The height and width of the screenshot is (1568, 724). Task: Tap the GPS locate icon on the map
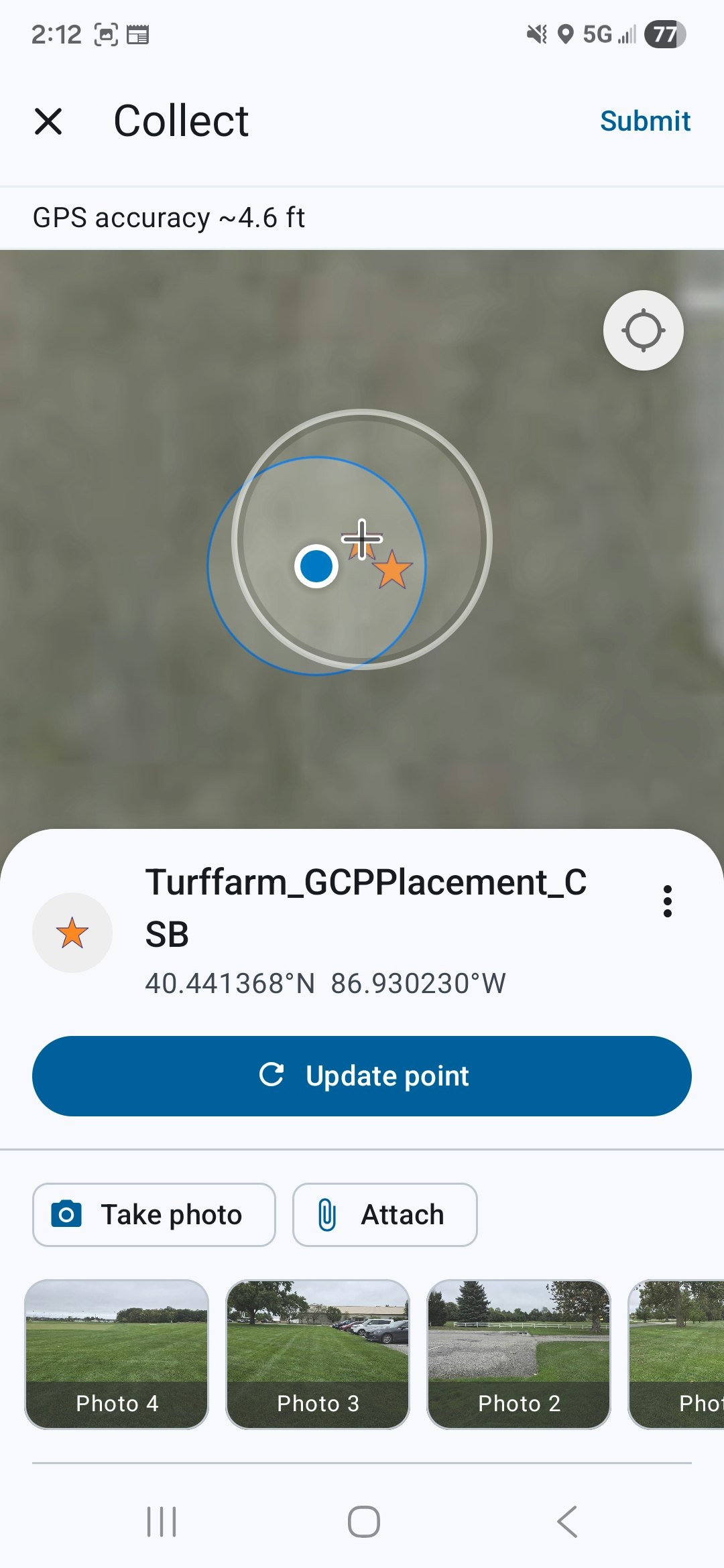[643, 330]
